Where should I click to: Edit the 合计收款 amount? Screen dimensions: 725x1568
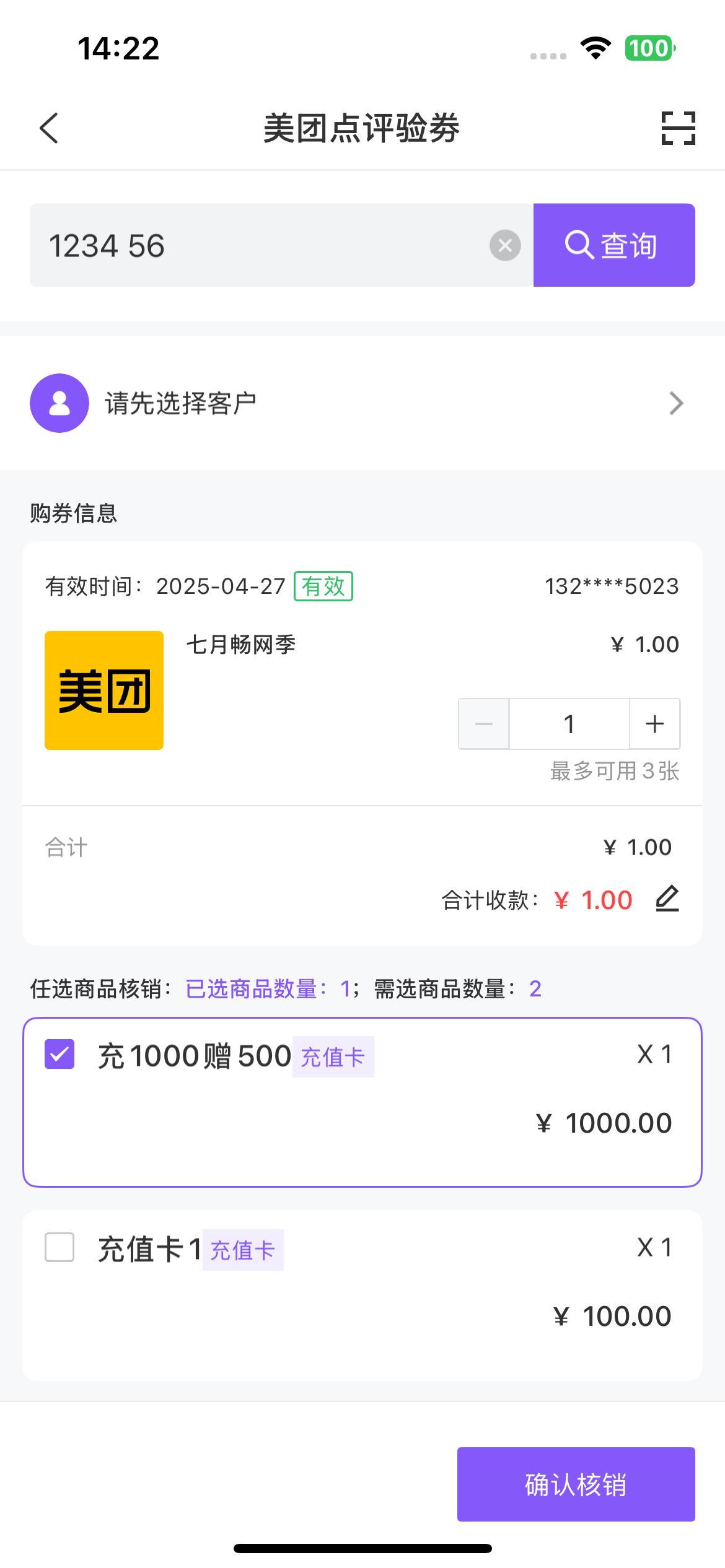(667, 899)
